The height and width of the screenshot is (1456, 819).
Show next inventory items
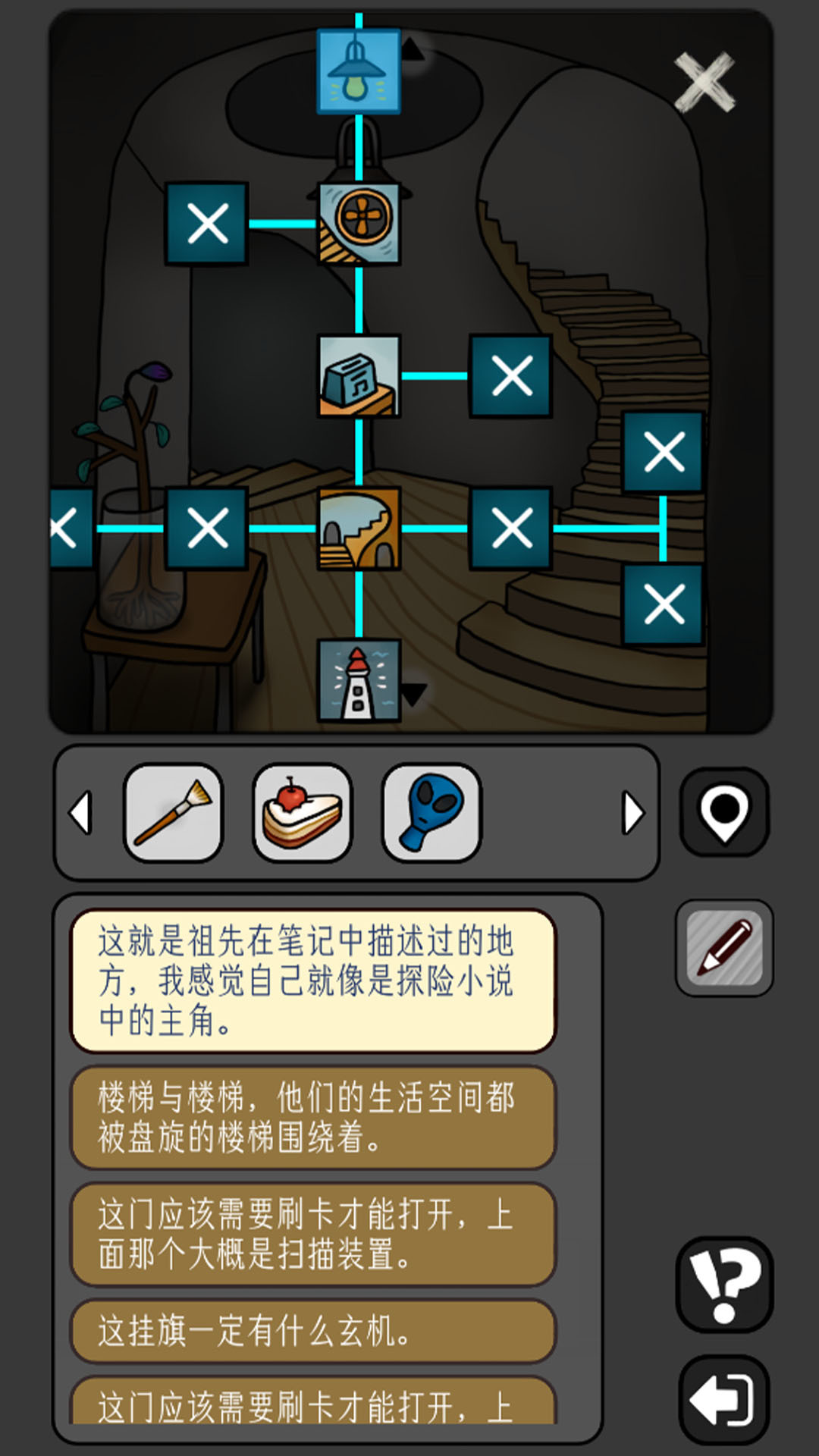point(632,813)
